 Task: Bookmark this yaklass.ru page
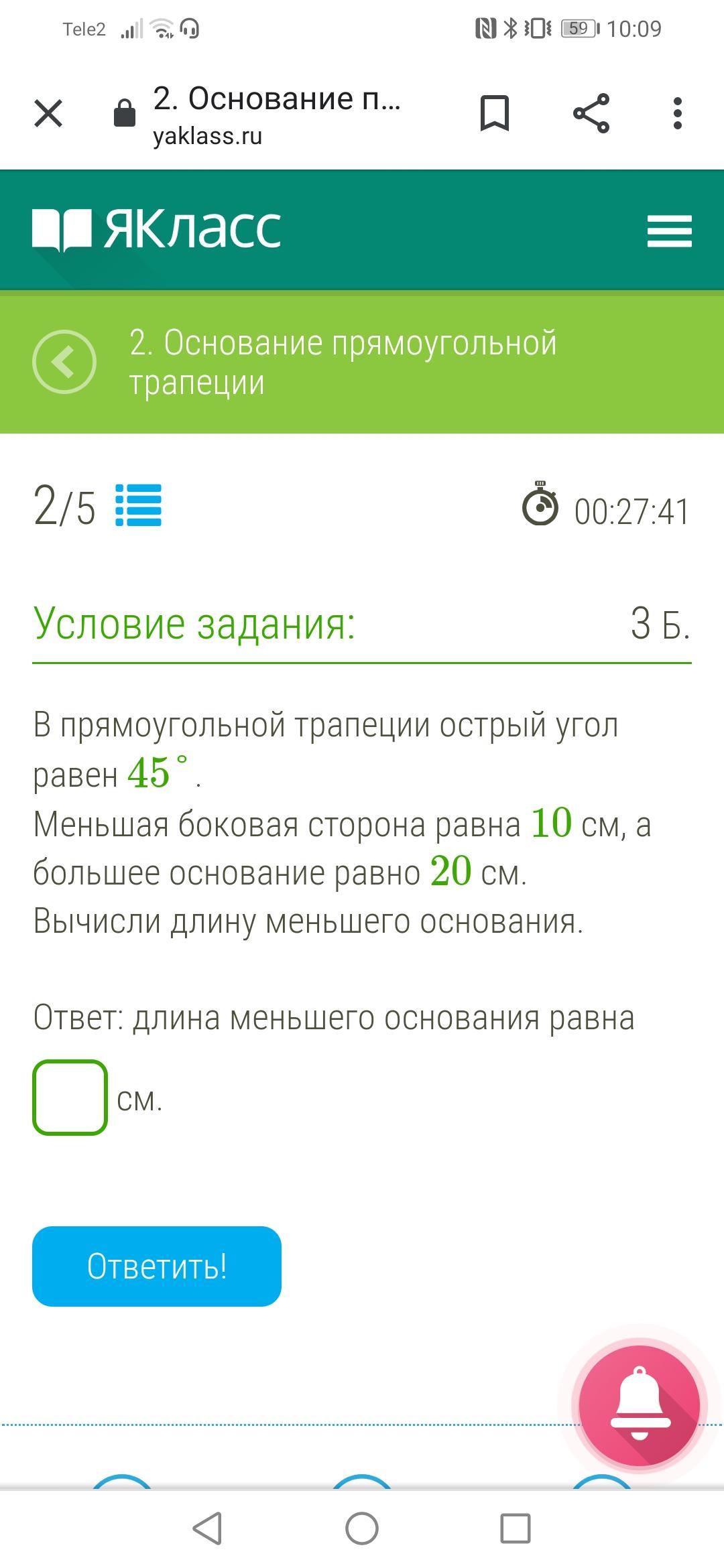click(495, 113)
